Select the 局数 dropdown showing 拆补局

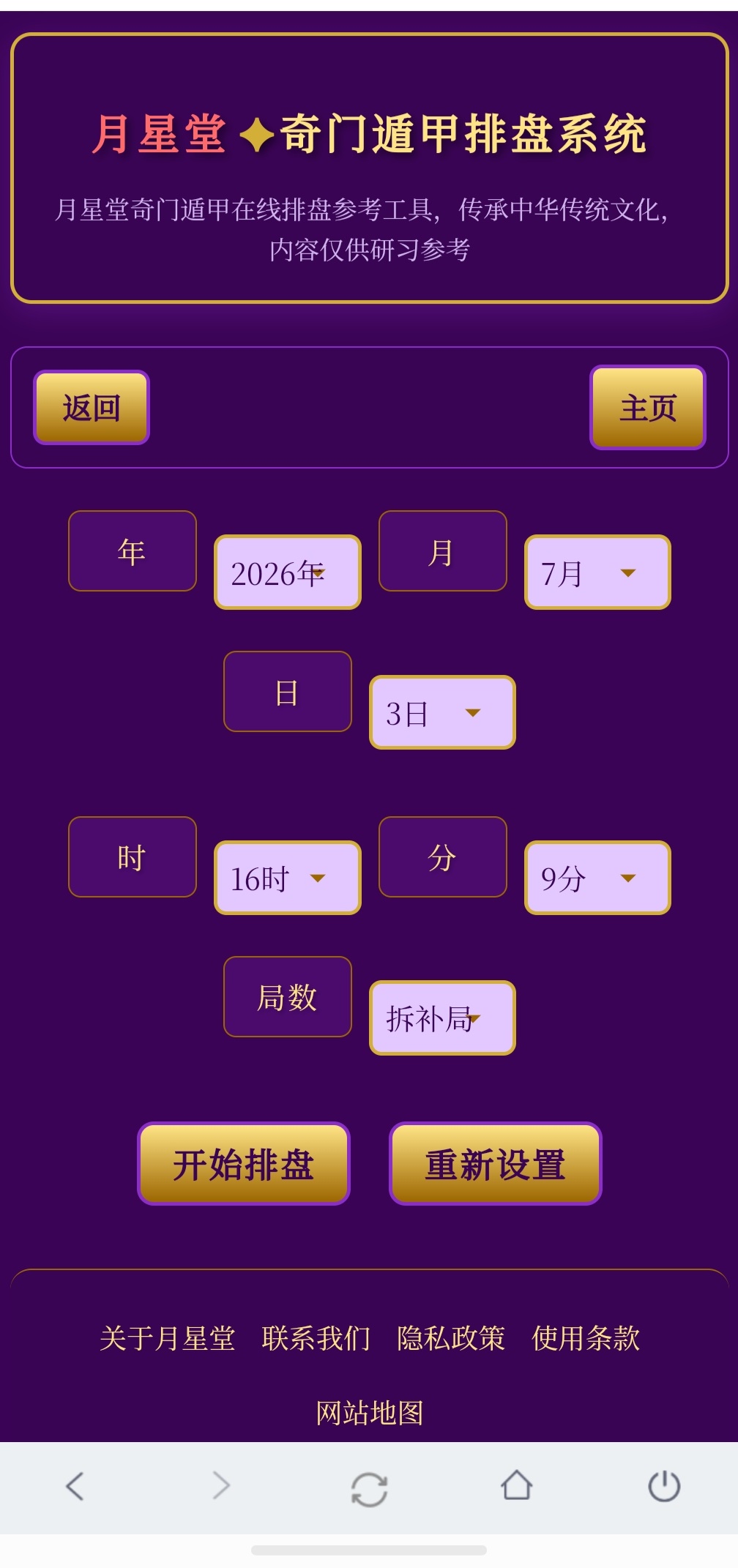[442, 1018]
